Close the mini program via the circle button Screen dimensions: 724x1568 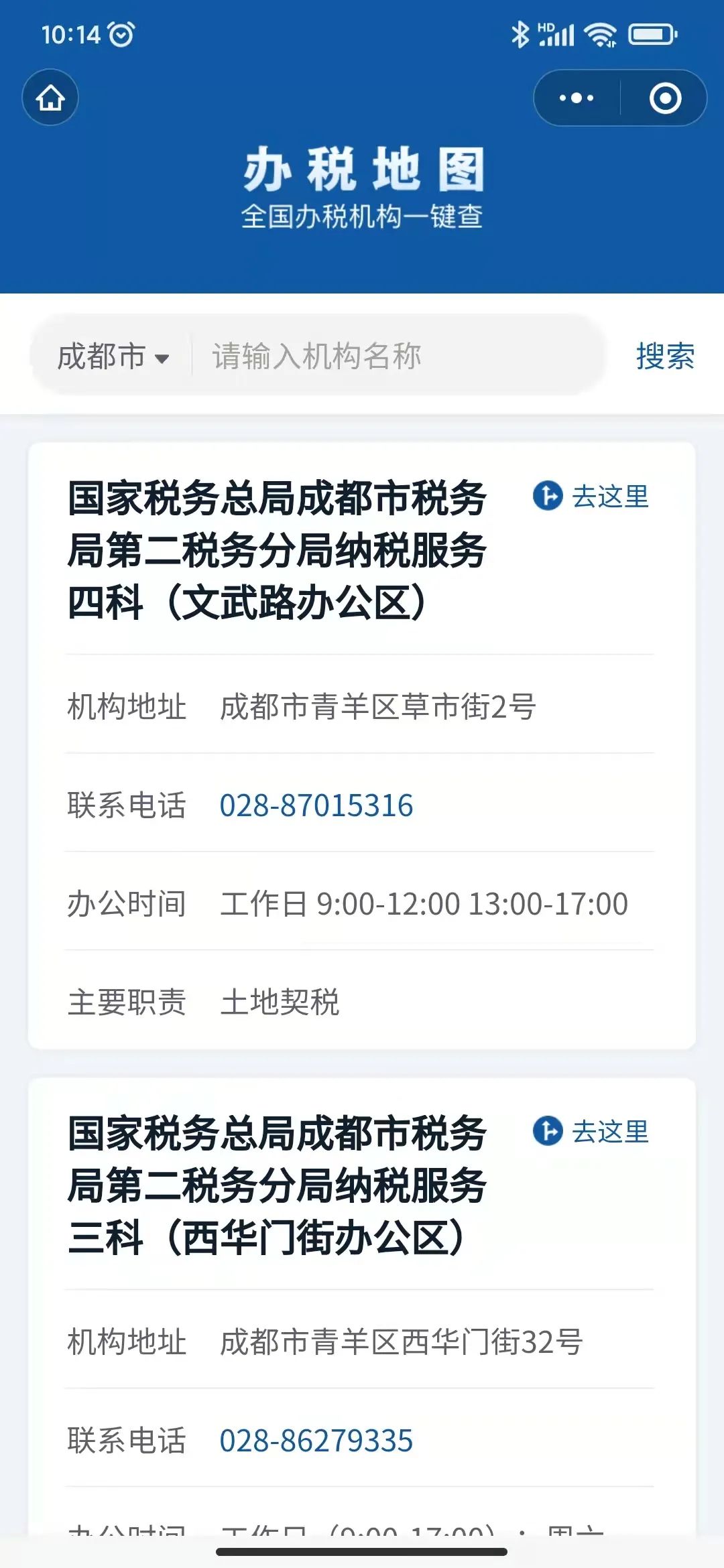click(x=665, y=98)
